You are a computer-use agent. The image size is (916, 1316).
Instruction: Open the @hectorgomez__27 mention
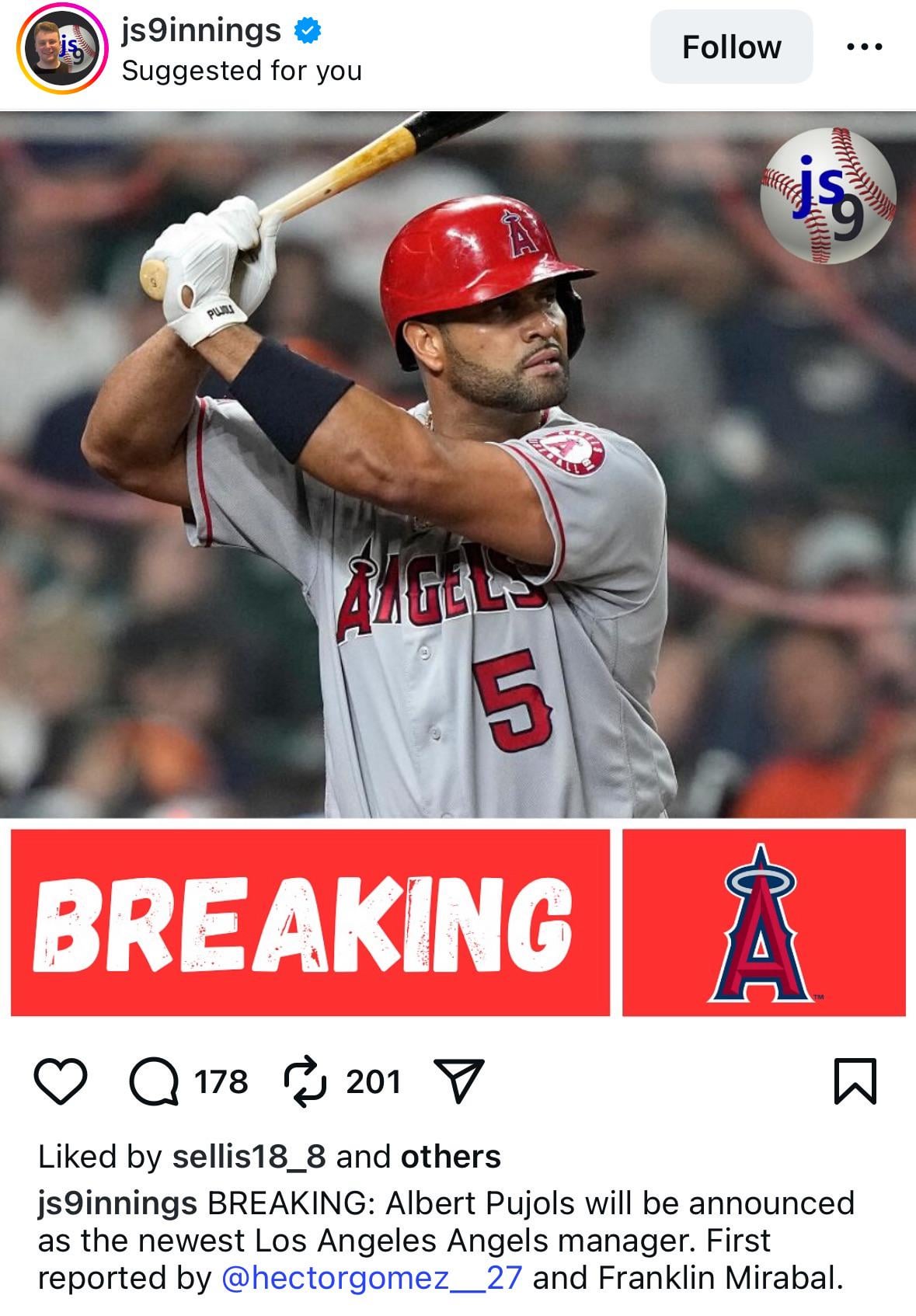click(x=371, y=1278)
